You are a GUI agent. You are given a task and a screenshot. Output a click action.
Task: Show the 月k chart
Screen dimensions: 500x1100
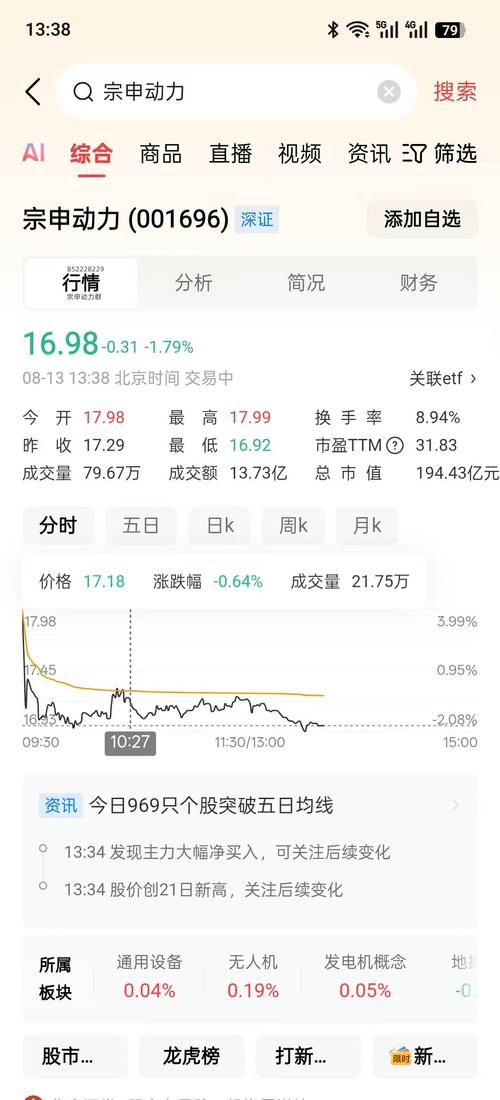[367, 525]
